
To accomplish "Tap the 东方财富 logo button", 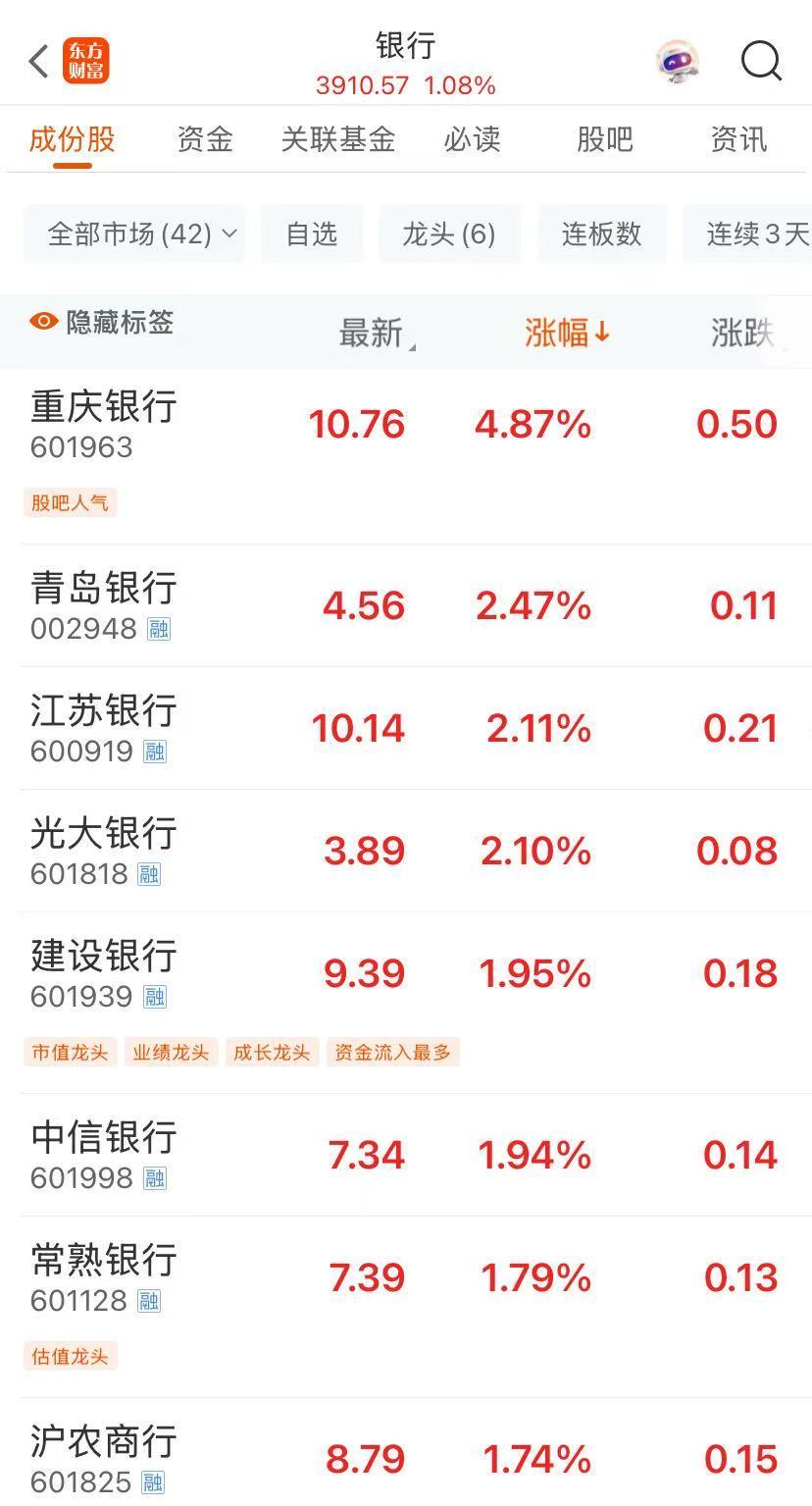I will tap(86, 61).
